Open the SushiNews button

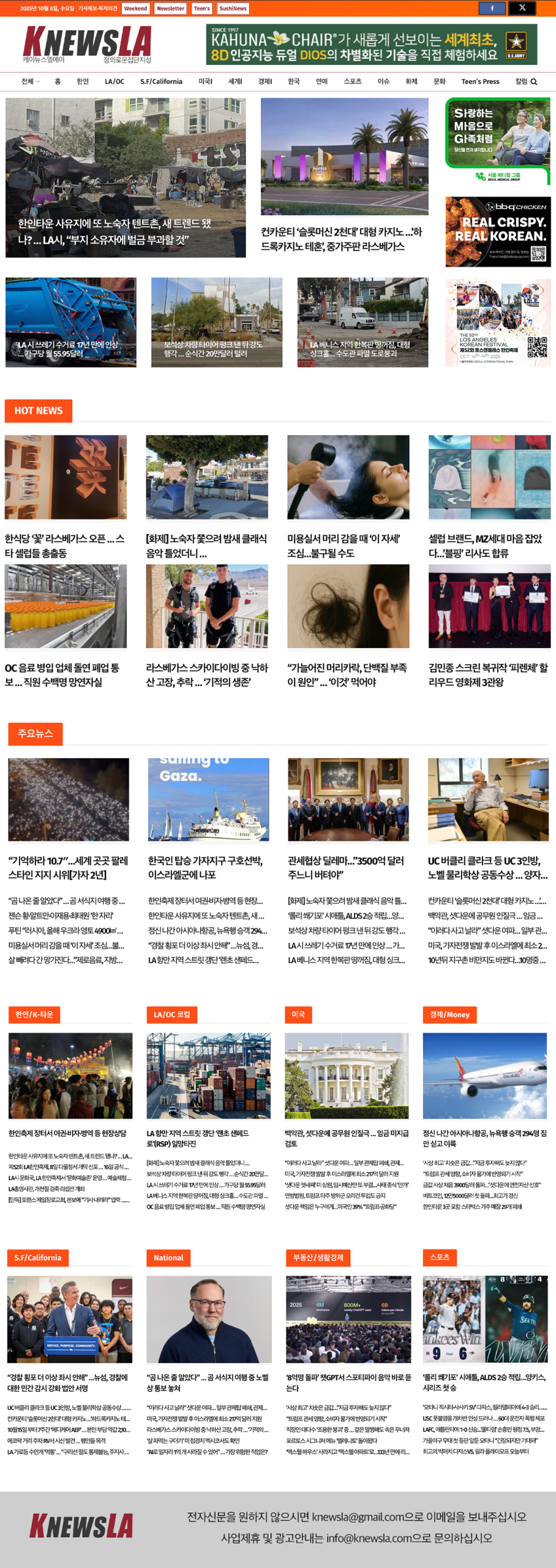tap(233, 9)
